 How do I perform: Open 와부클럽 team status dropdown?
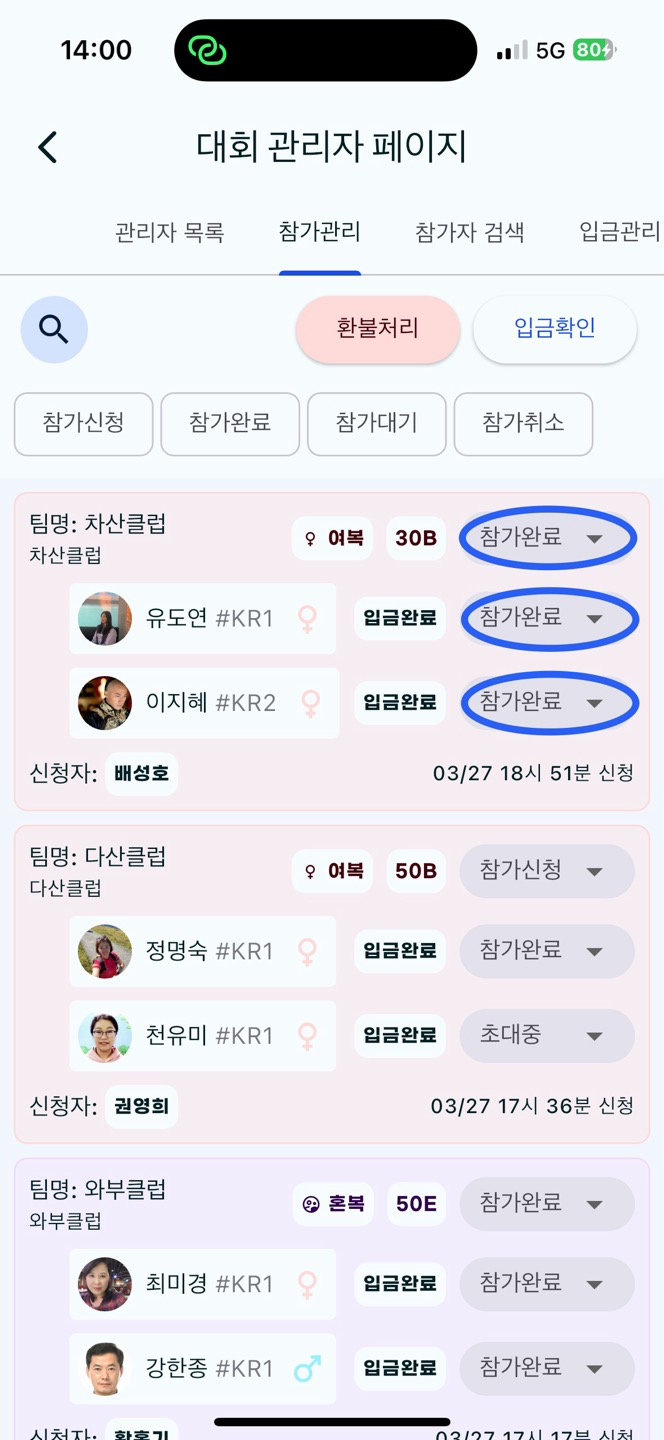tap(547, 1204)
